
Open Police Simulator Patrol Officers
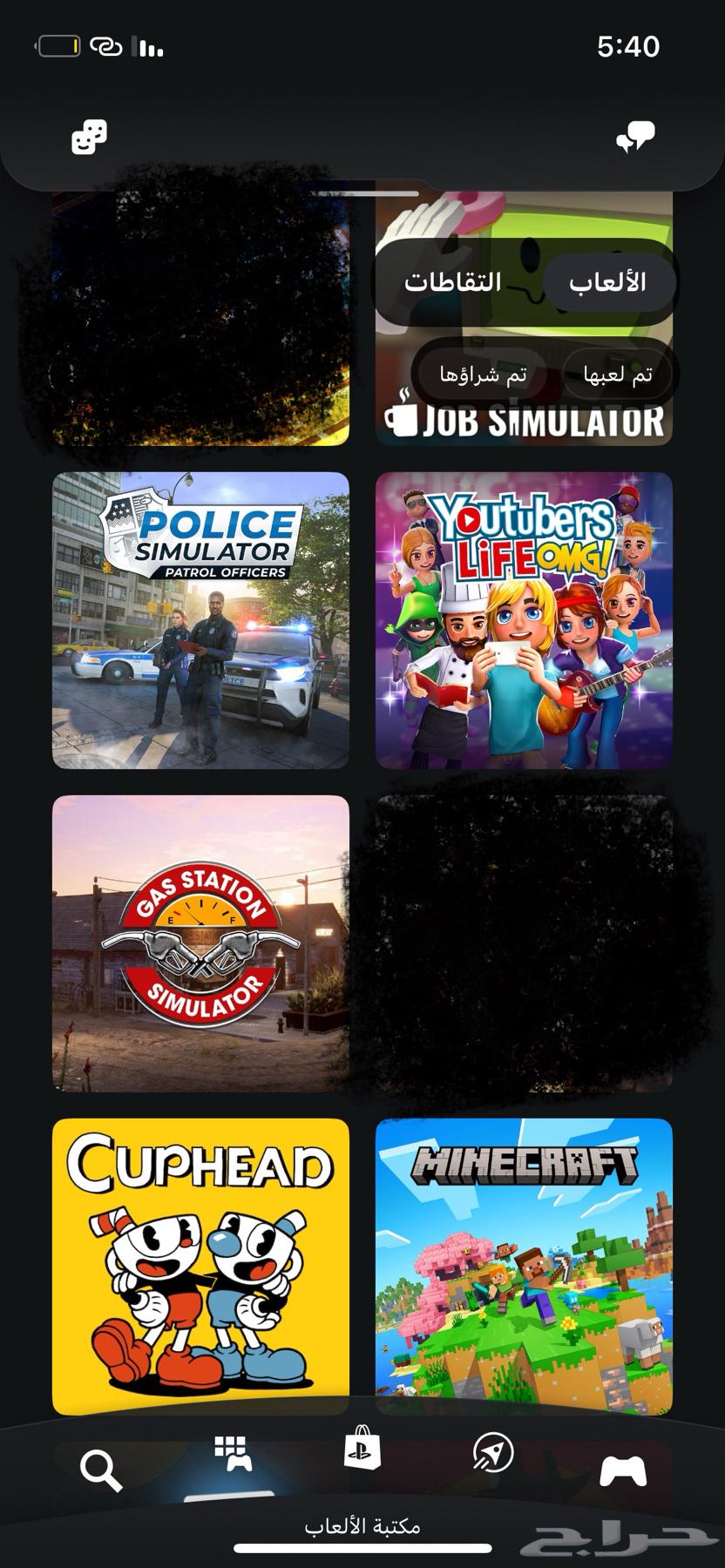click(200, 620)
